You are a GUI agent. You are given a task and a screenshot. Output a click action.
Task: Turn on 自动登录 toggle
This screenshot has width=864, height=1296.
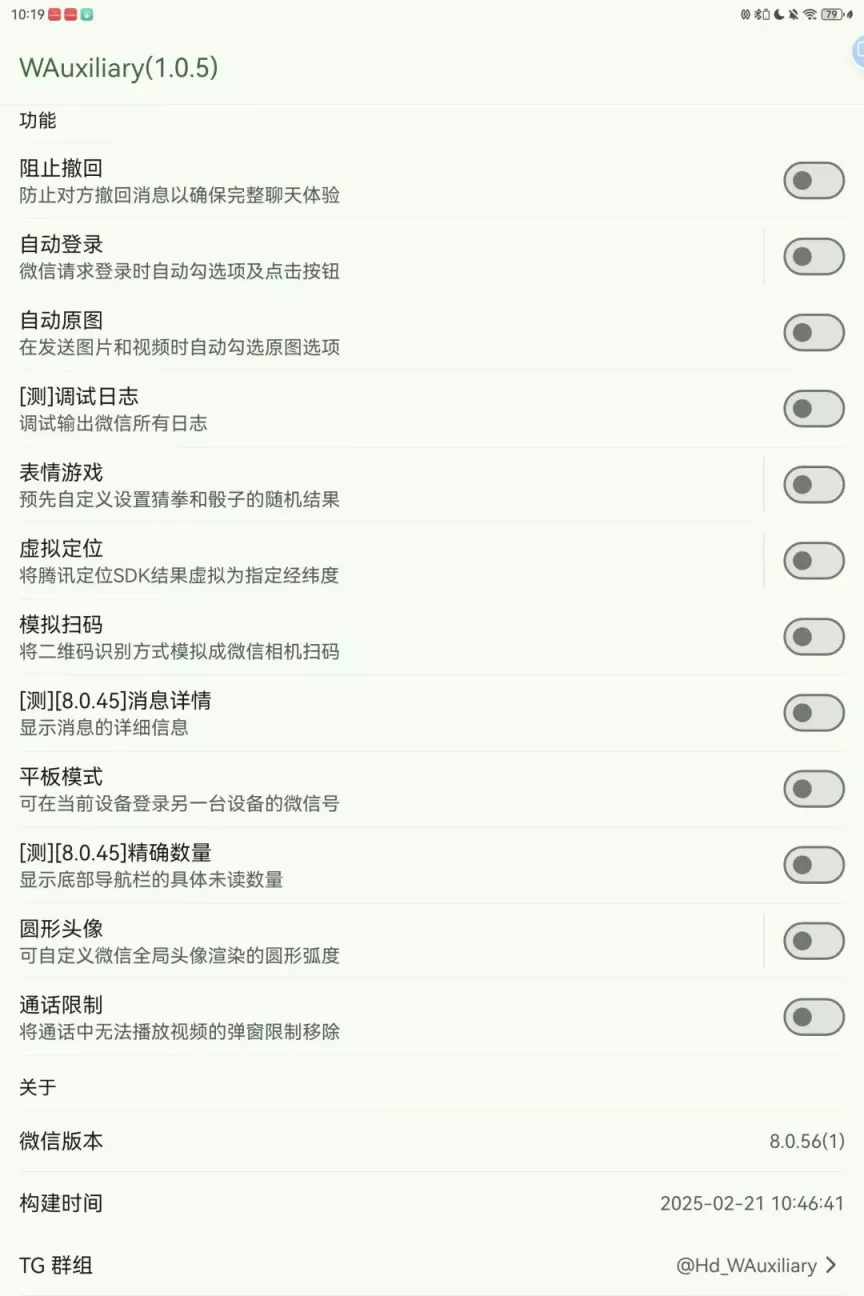(x=813, y=257)
